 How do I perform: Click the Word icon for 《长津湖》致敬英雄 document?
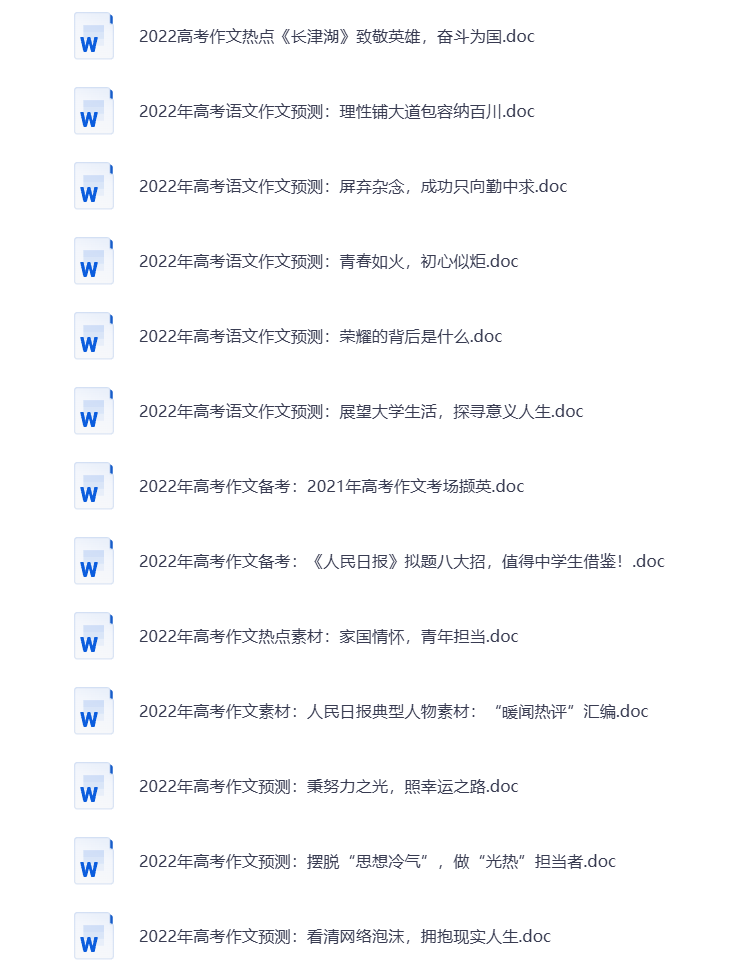(93, 36)
